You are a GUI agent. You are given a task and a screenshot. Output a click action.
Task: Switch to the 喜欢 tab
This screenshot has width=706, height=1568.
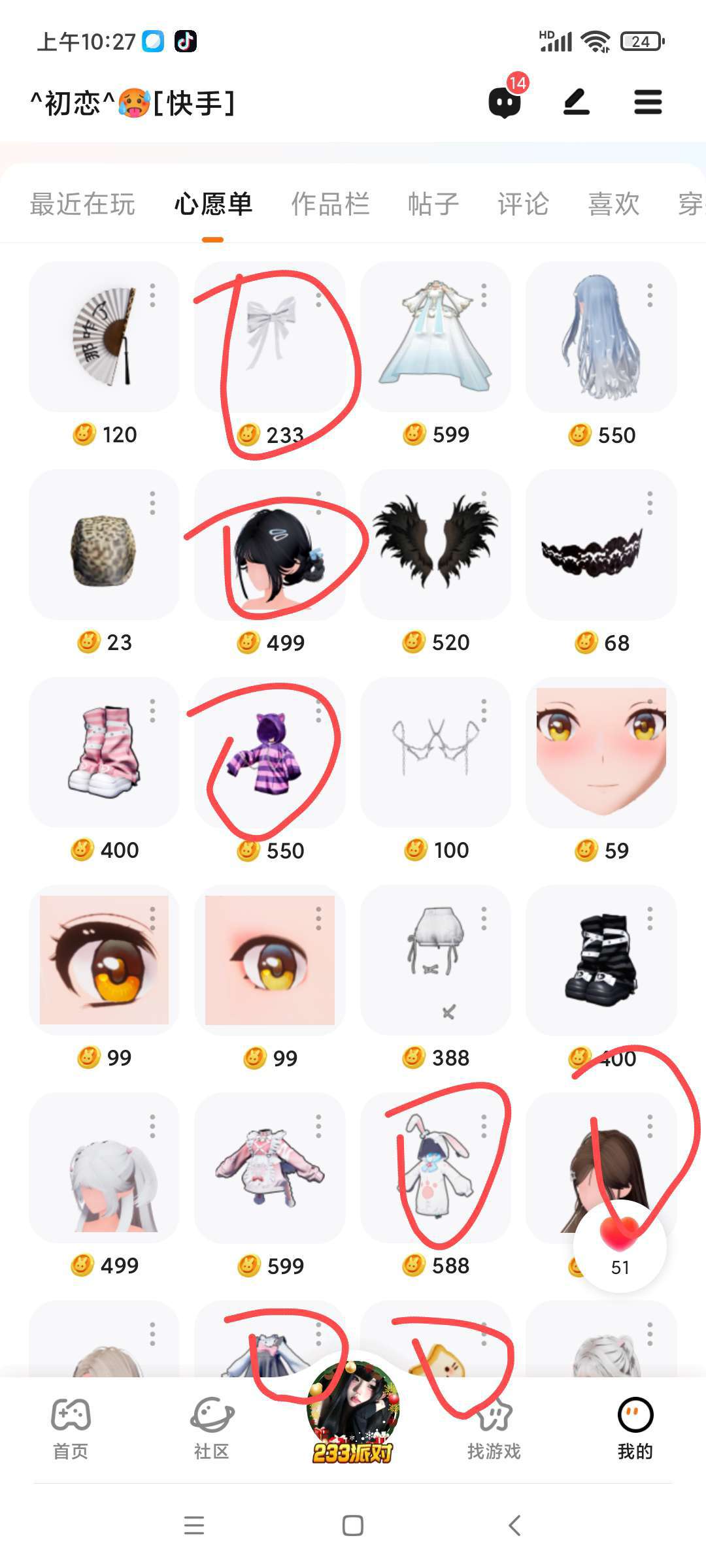(x=614, y=204)
